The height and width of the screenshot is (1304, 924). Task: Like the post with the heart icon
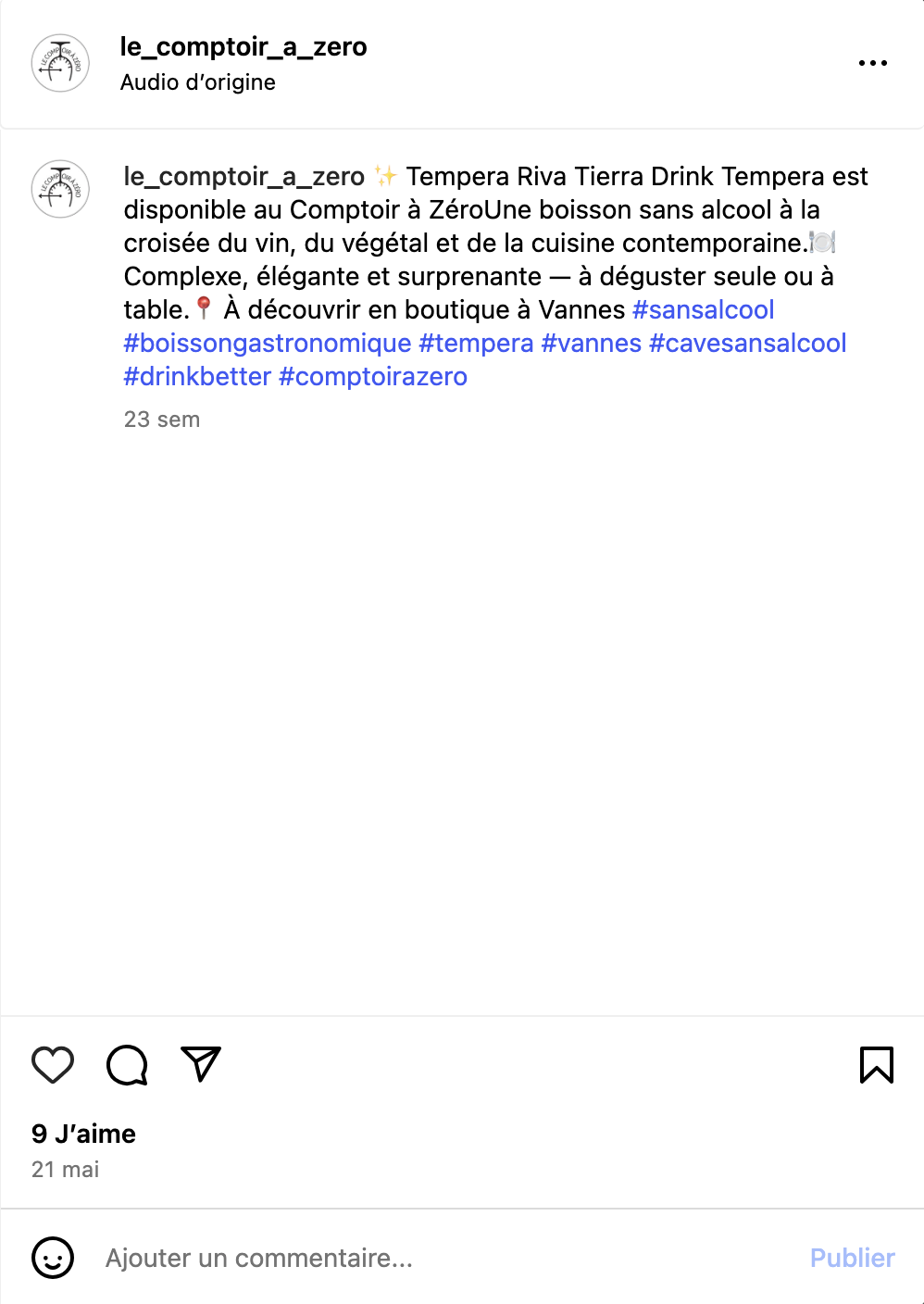click(53, 1065)
